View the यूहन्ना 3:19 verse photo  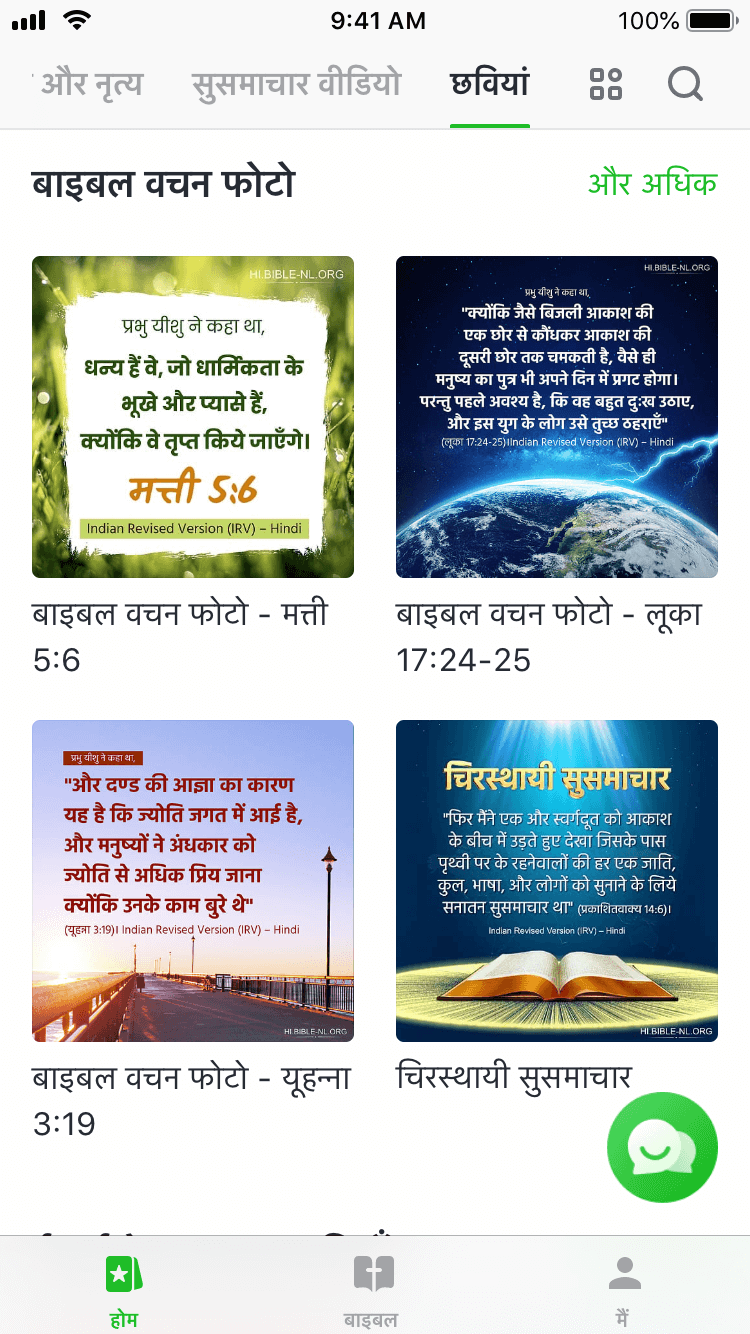(193, 881)
